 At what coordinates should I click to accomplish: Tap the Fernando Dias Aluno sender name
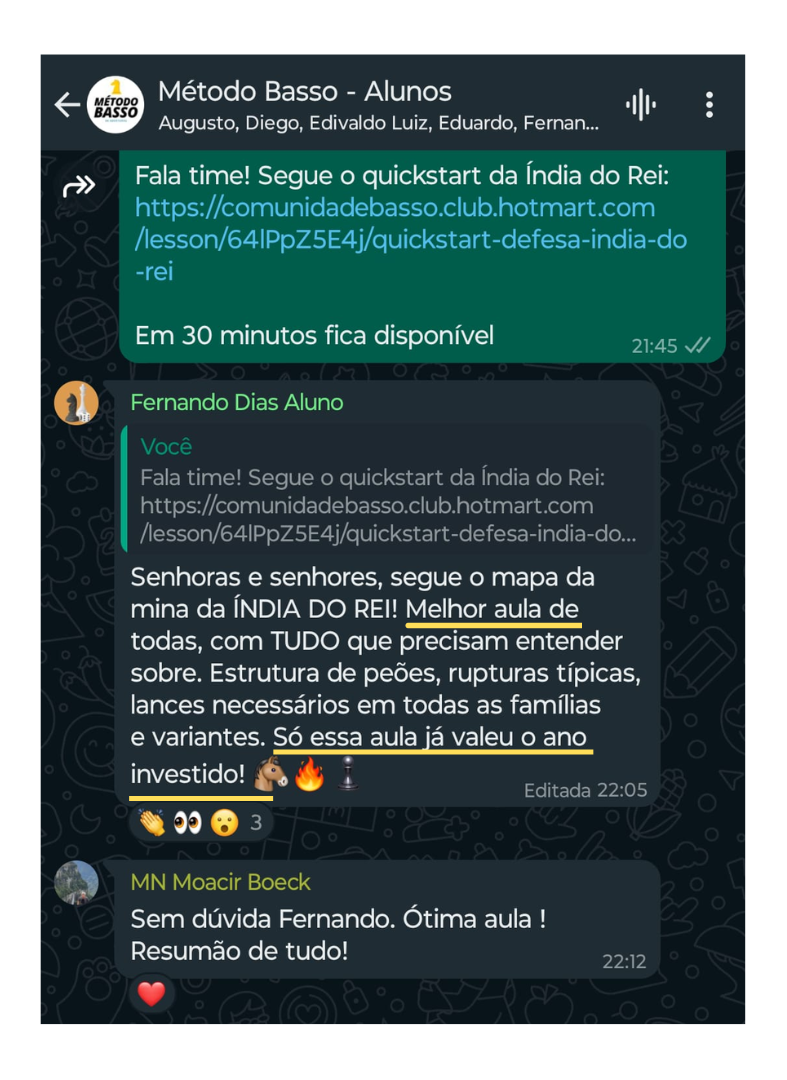236,402
